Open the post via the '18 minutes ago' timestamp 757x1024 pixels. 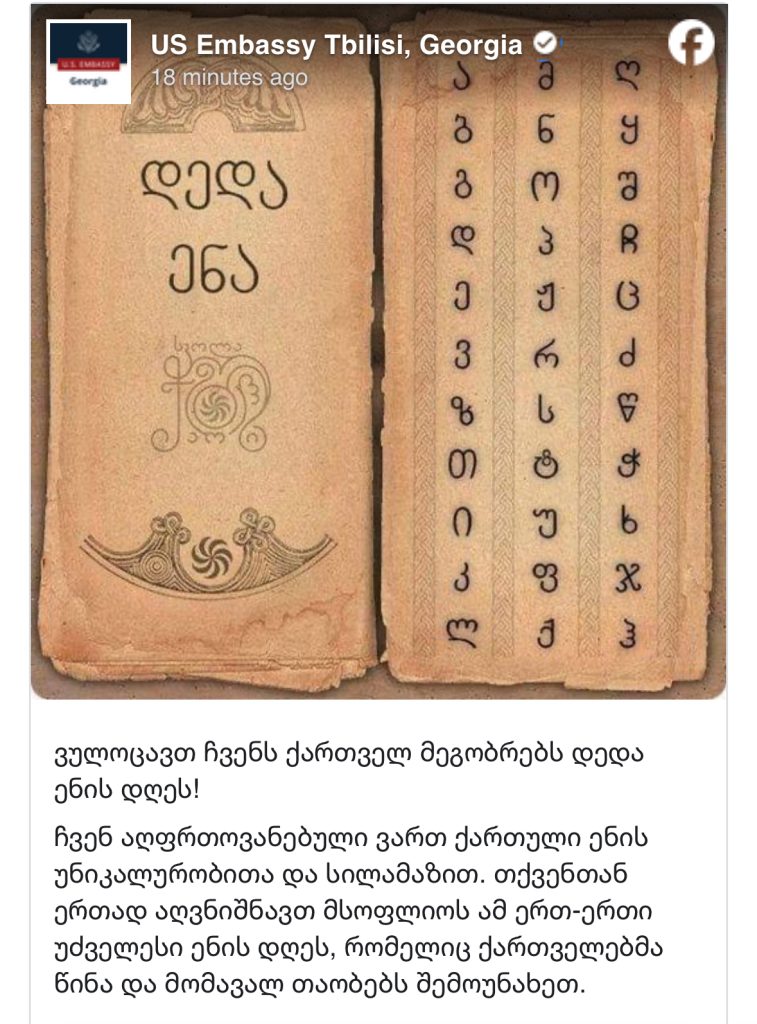(x=229, y=77)
